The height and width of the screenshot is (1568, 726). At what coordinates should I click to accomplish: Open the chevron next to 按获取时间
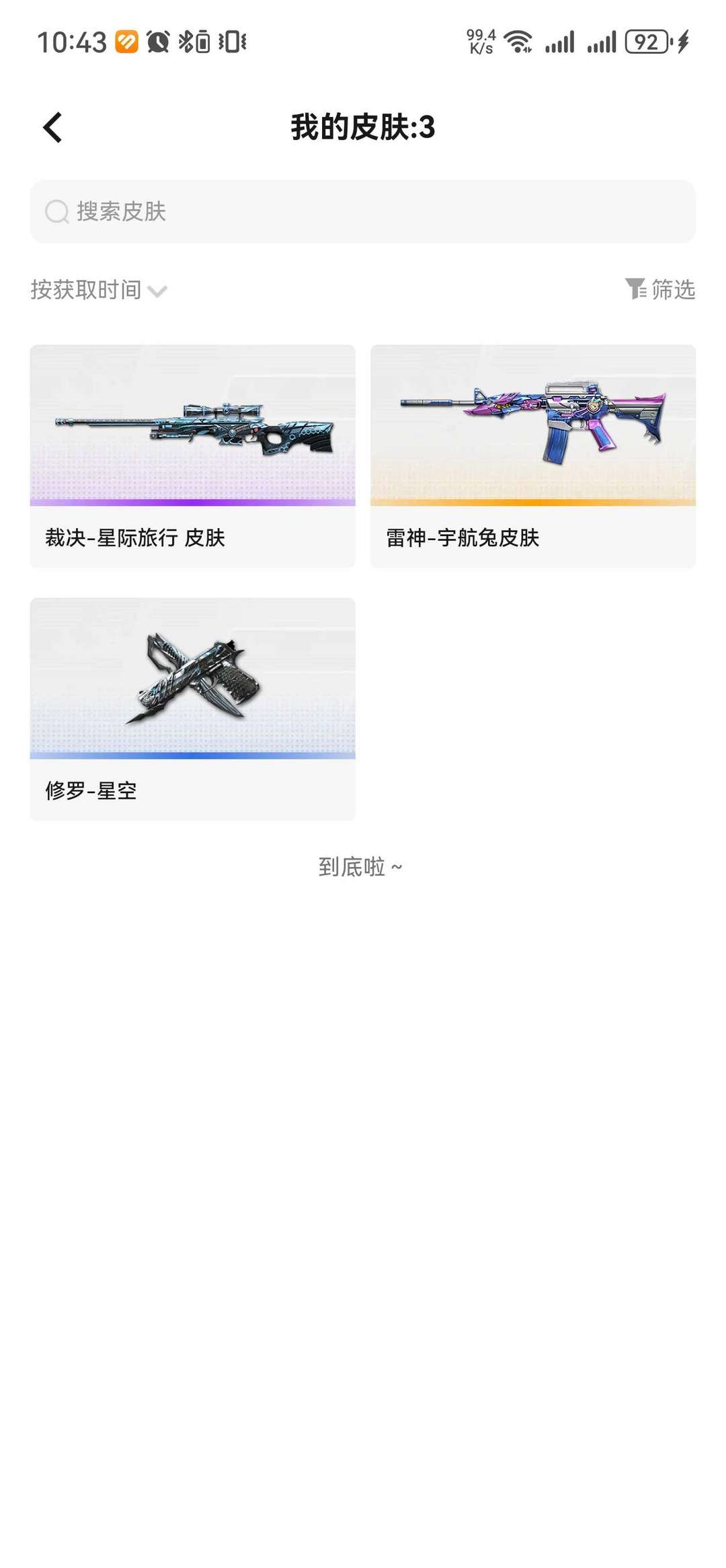159,292
